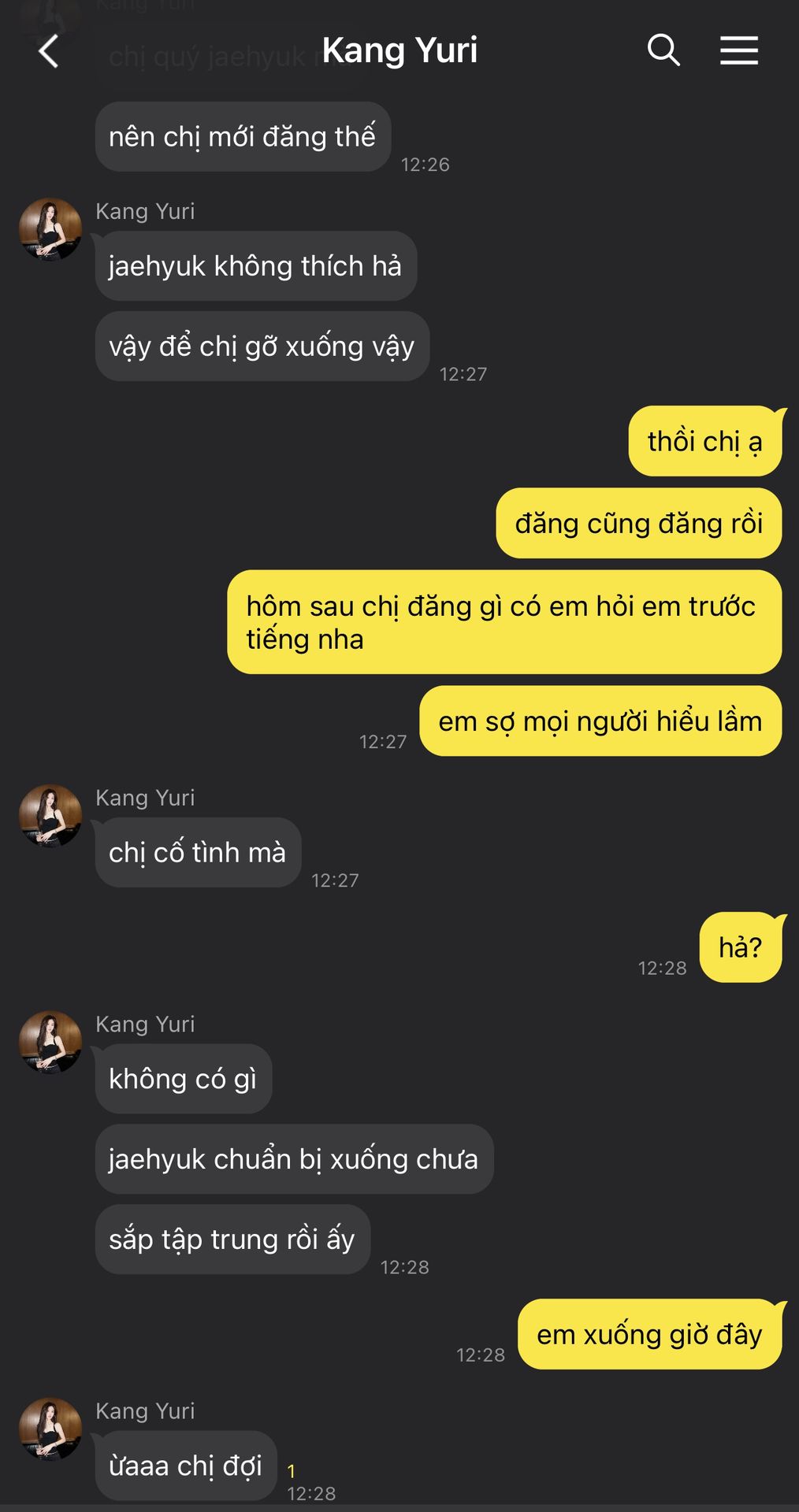Tap Kang Yuri's avatar beside 'chị cố tình mà'
The width and height of the screenshot is (799, 1512).
[x=50, y=816]
